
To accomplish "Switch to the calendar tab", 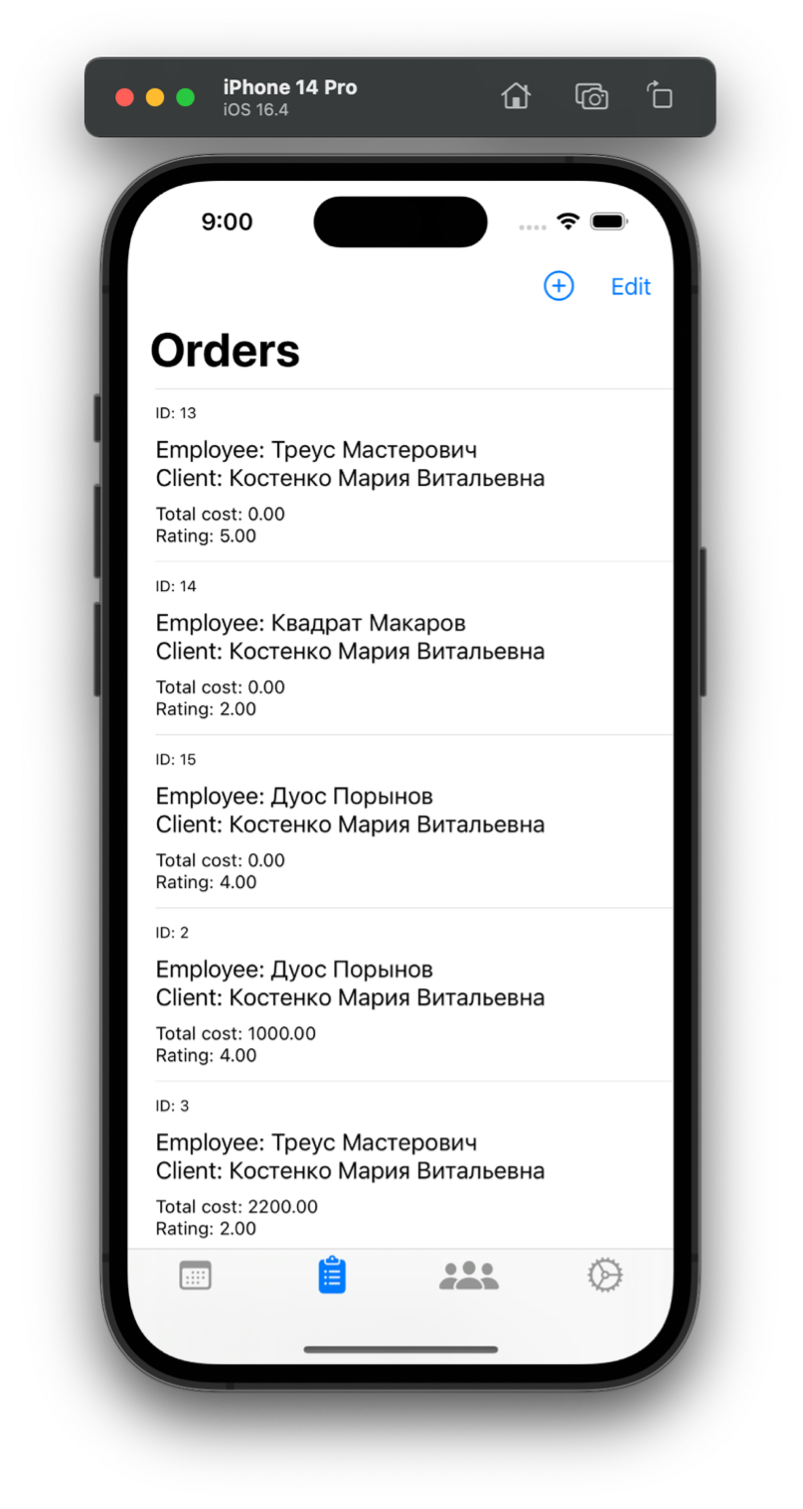I will click(195, 1276).
